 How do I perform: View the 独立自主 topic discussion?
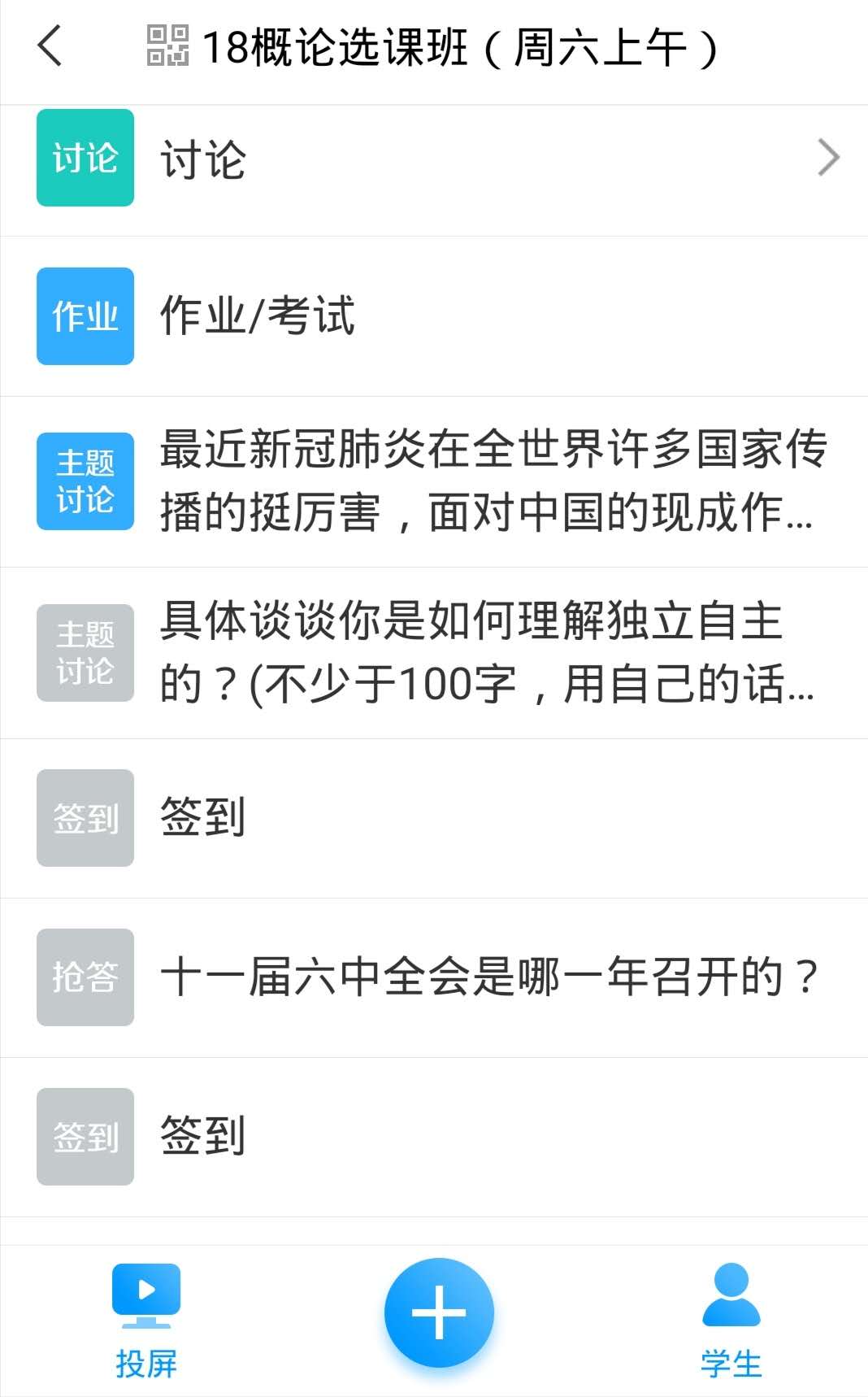coord(434,653)
